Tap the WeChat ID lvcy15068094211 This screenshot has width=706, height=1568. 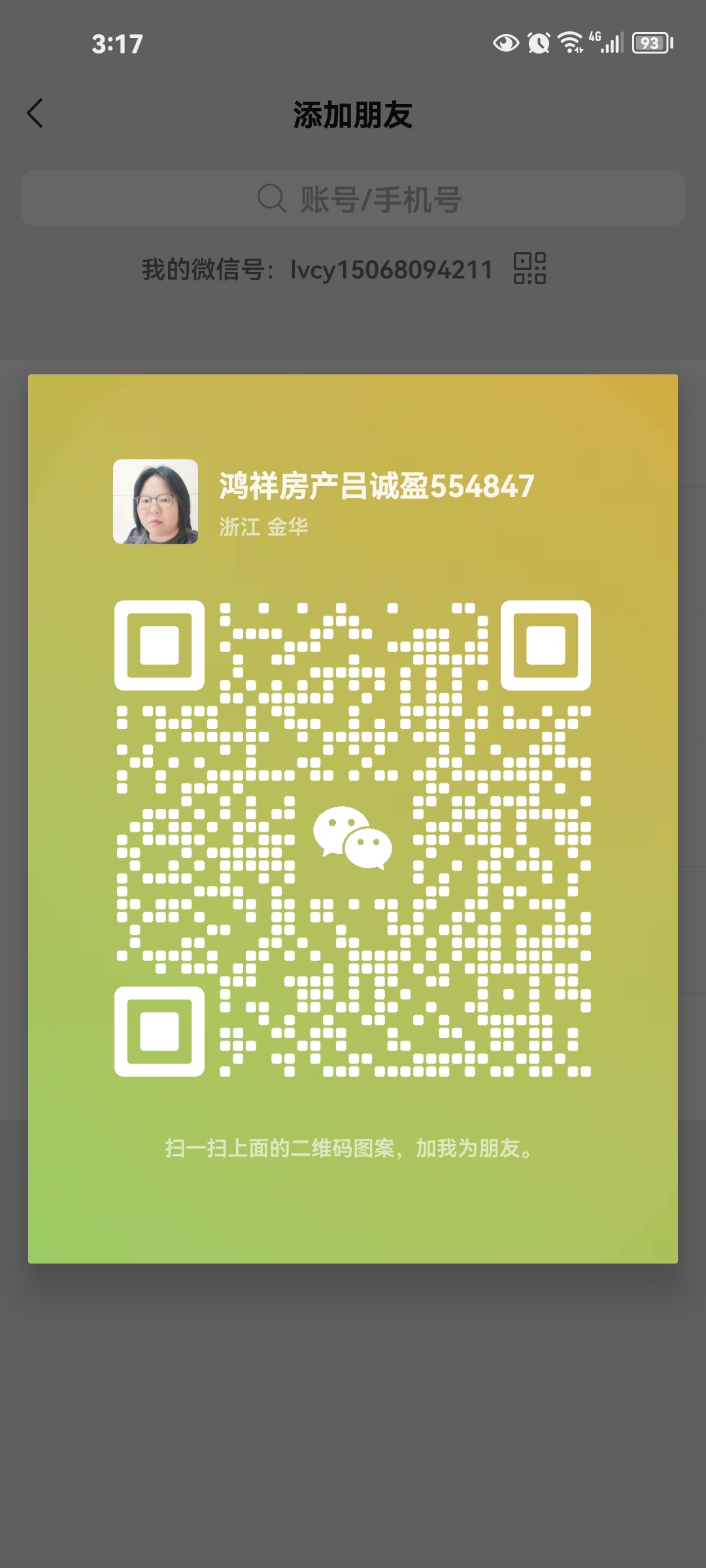[390, 270]
